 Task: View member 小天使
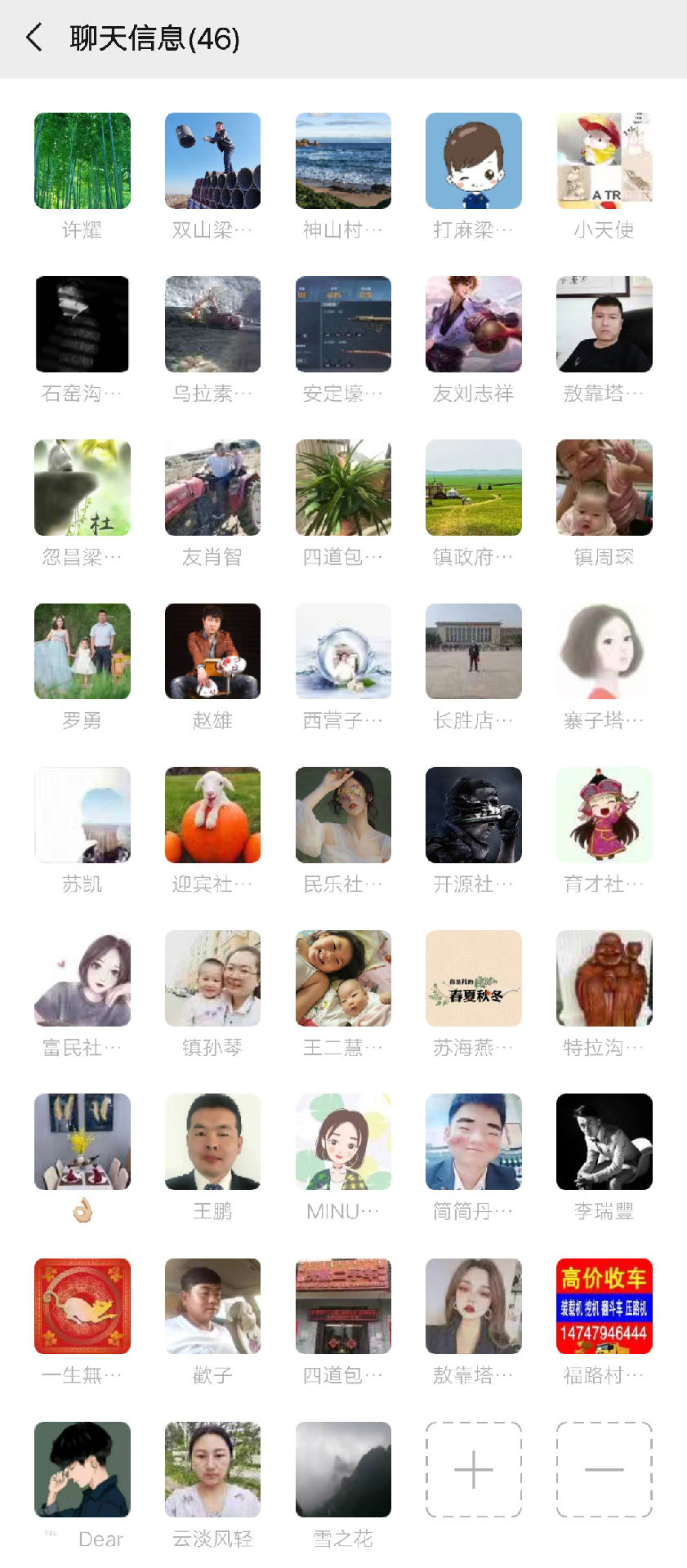(x=604, y=161)
